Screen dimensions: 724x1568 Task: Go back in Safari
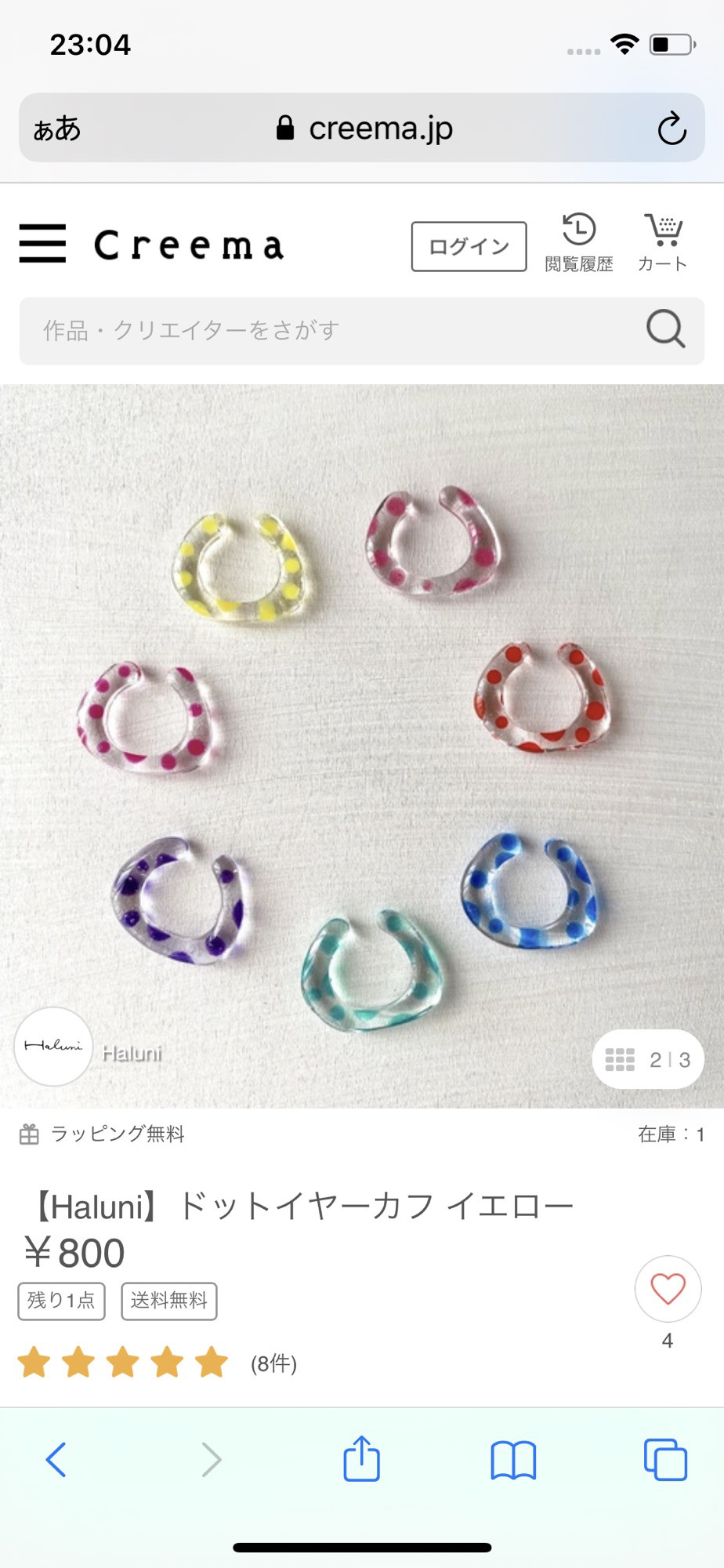point(56,1460)
